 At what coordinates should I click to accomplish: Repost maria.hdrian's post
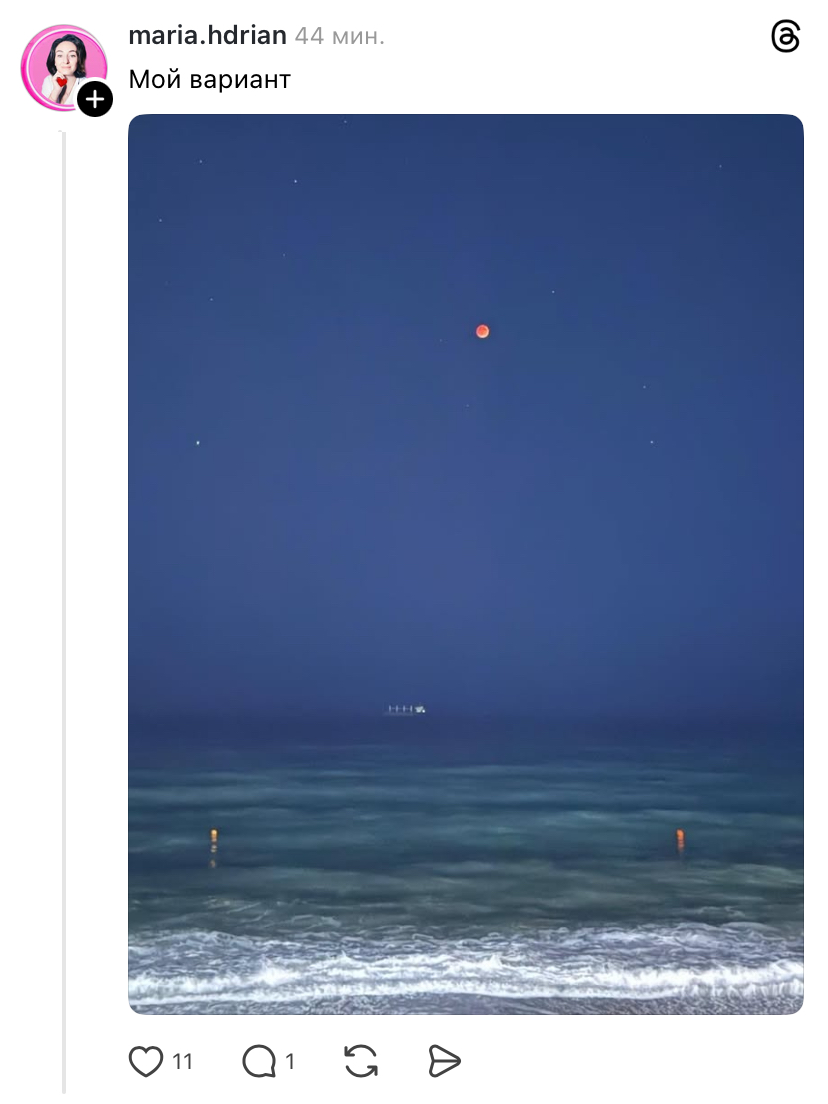[360, 1061]
